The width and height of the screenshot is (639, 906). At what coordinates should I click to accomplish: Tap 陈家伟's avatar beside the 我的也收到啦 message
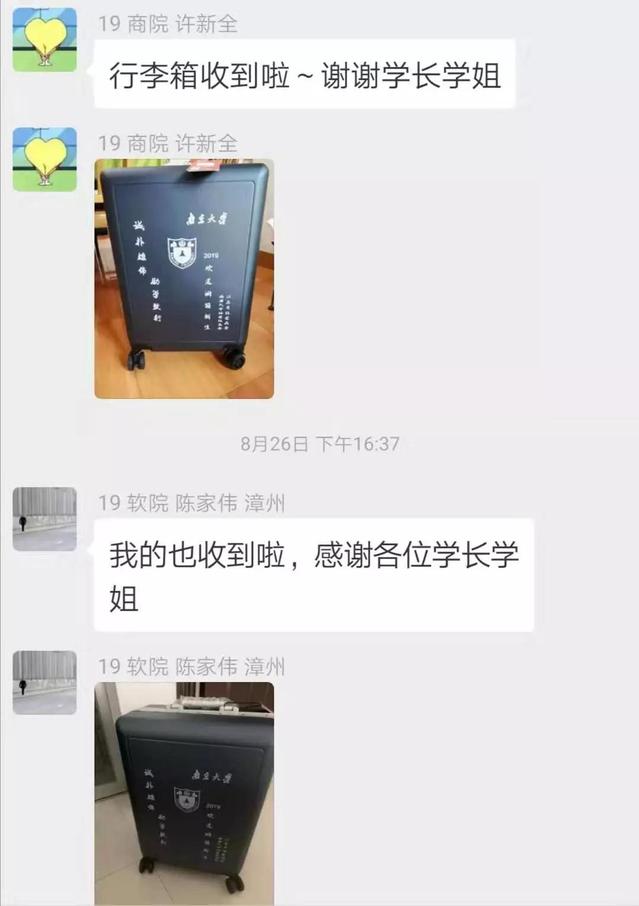[x=45, y=519]
